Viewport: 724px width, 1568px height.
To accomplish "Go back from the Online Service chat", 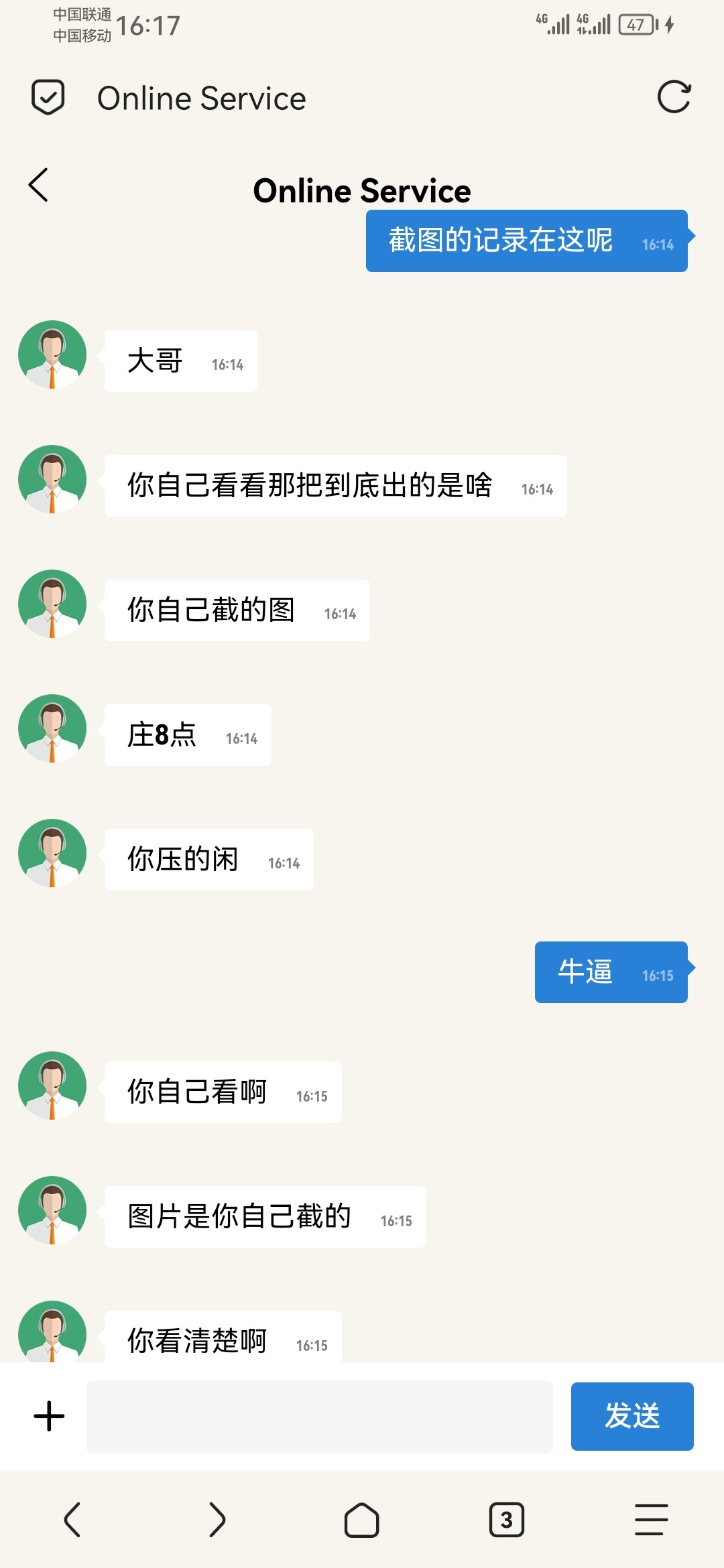I will click(39, 185).
